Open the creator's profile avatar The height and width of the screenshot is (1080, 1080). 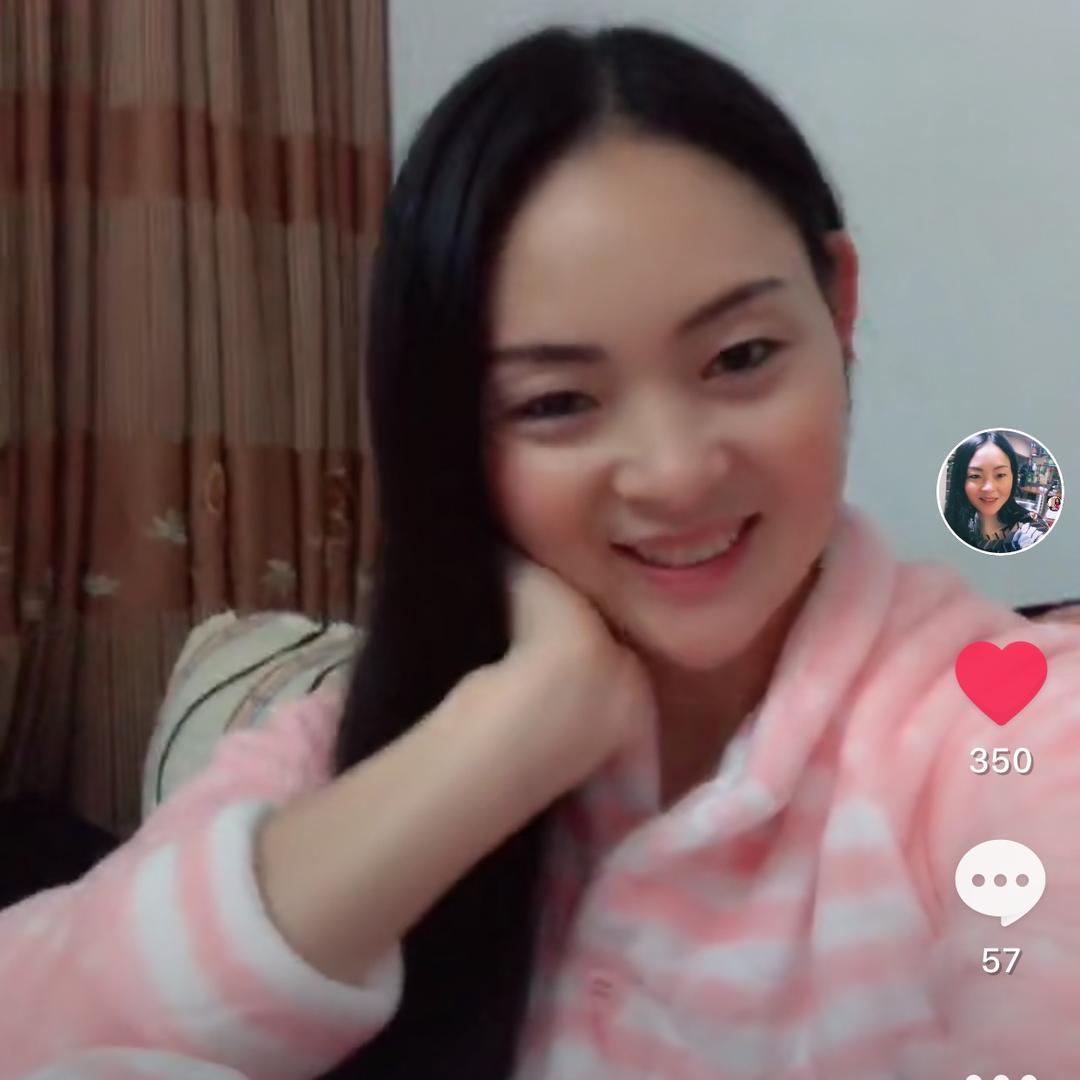point(999,491)
